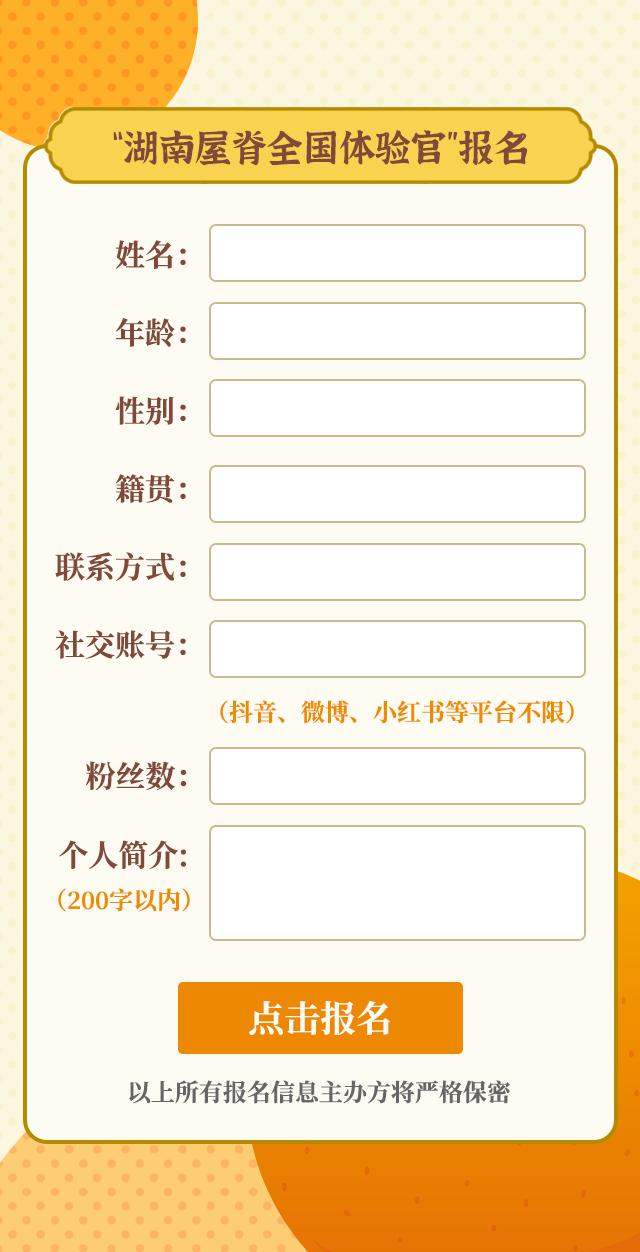Focus the 性别 field
Screen dimensions: 640x1252
tap(397, 408)
